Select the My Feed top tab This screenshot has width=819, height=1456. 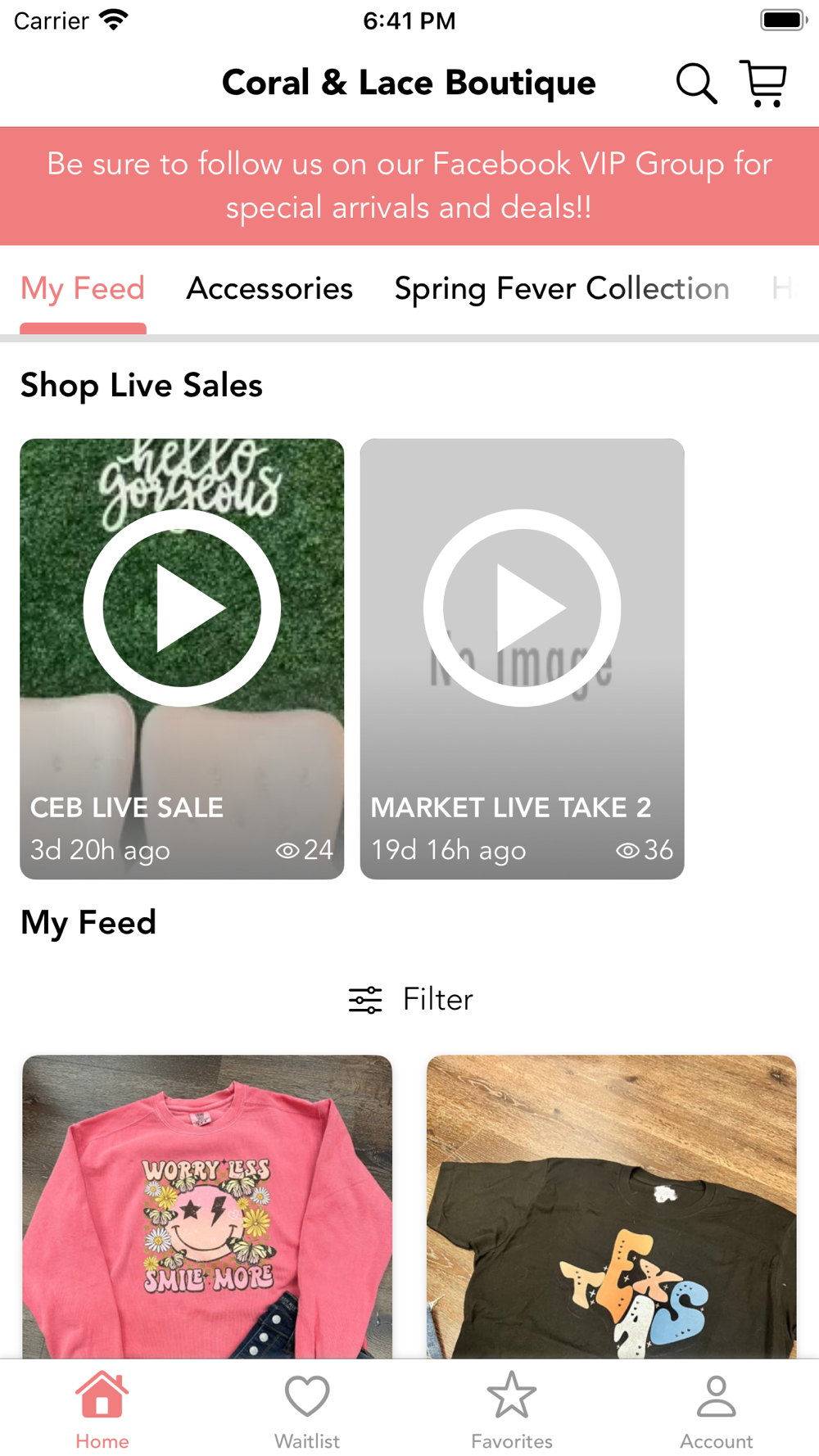click(x=83, y=289)
